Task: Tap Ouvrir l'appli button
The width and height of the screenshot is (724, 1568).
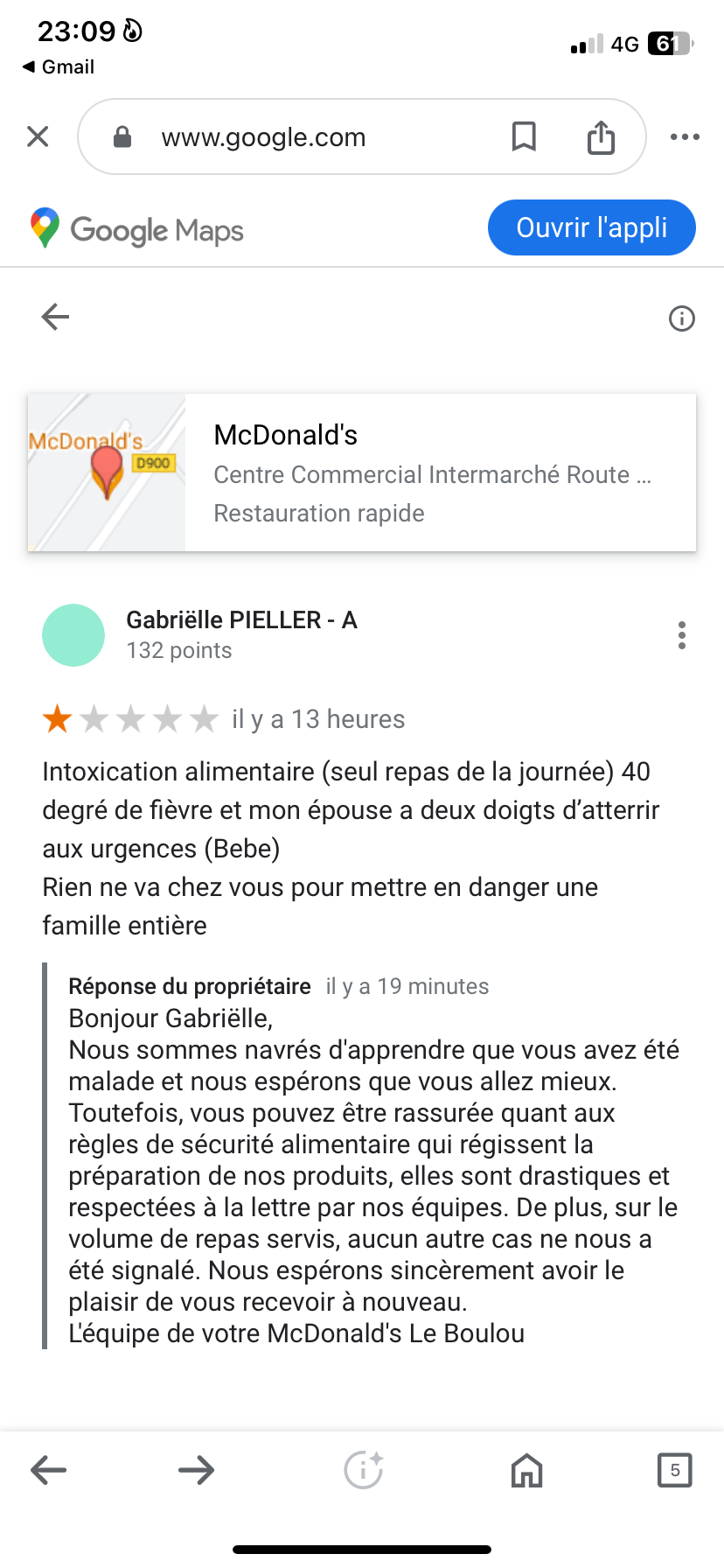Action: click(591, 227)
